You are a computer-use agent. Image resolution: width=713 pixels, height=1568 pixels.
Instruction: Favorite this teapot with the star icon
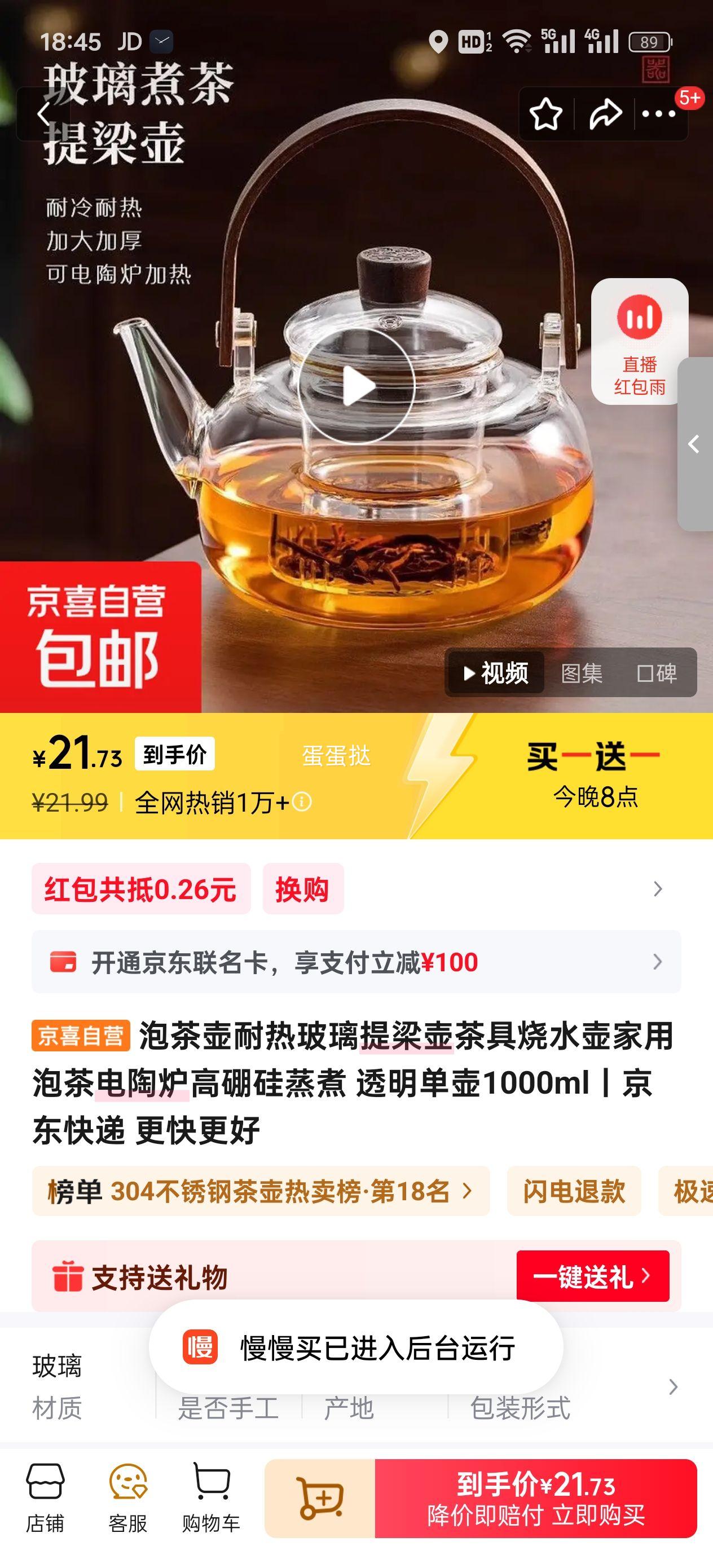[545, 114]
